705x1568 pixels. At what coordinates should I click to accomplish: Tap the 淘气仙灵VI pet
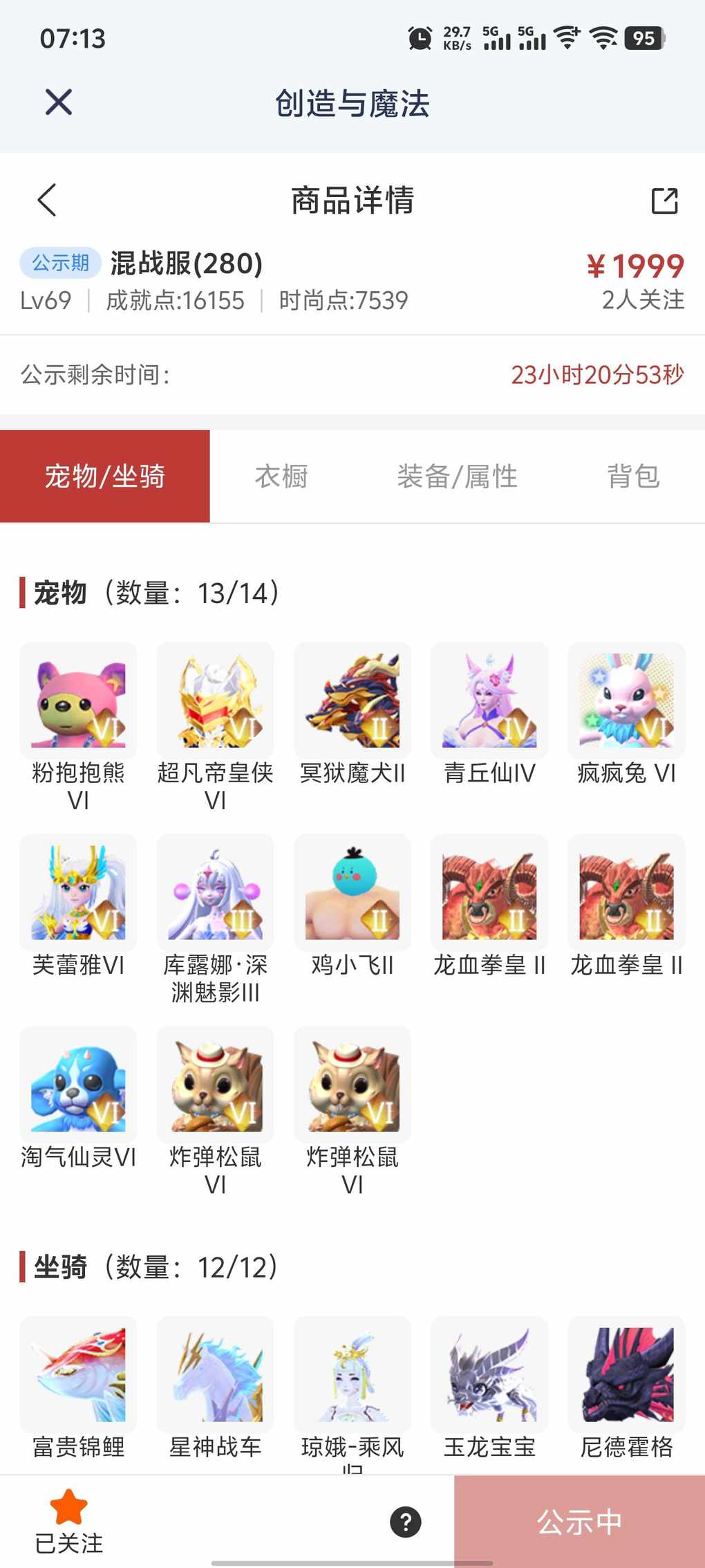[x=78, y=1085]
